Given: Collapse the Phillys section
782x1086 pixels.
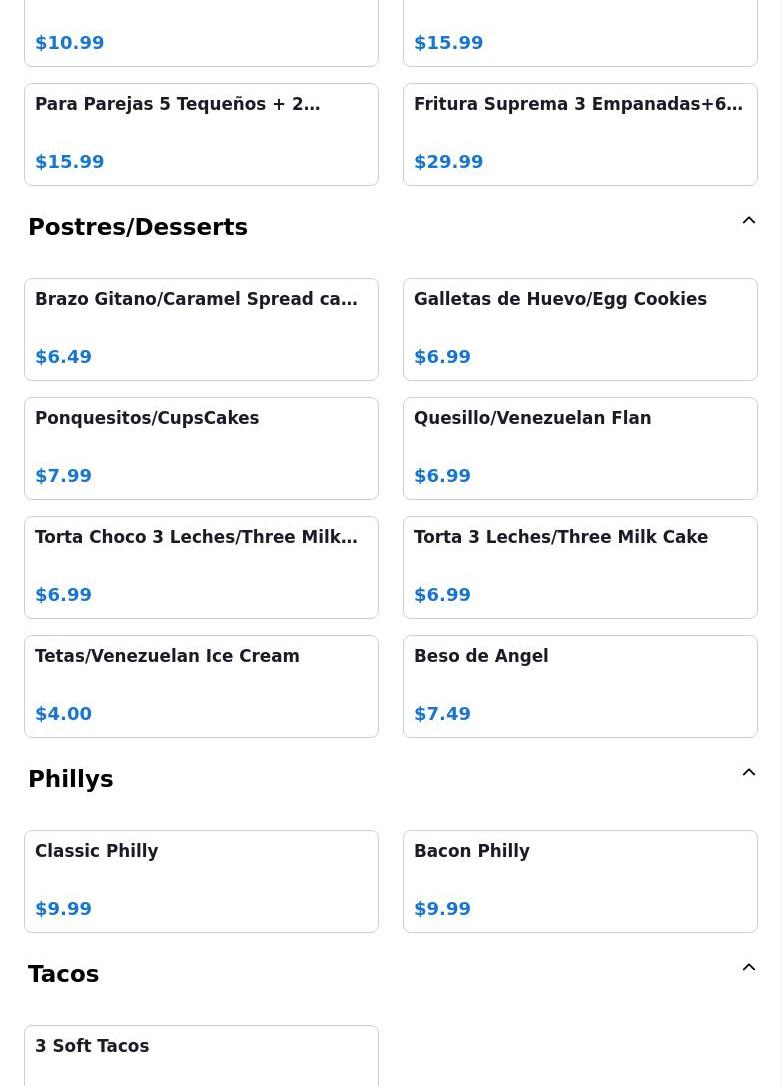Looking at the screenshot, I should [748, 773].
